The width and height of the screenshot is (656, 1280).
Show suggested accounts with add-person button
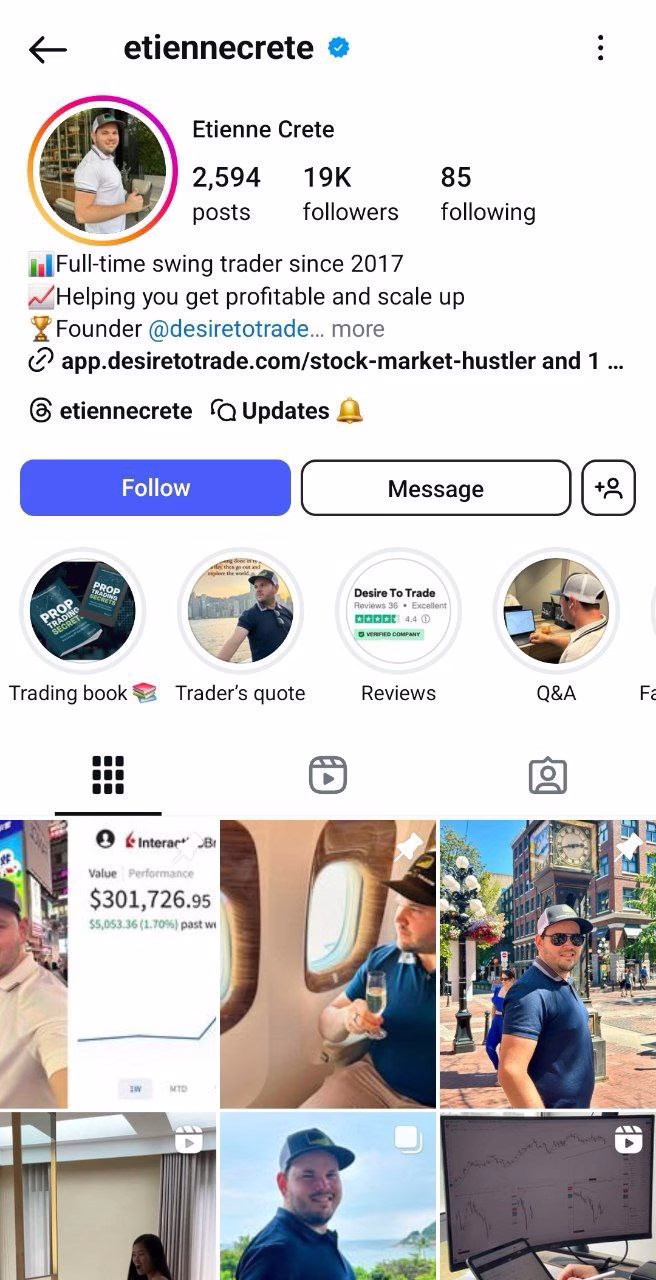tap(608, 488)
